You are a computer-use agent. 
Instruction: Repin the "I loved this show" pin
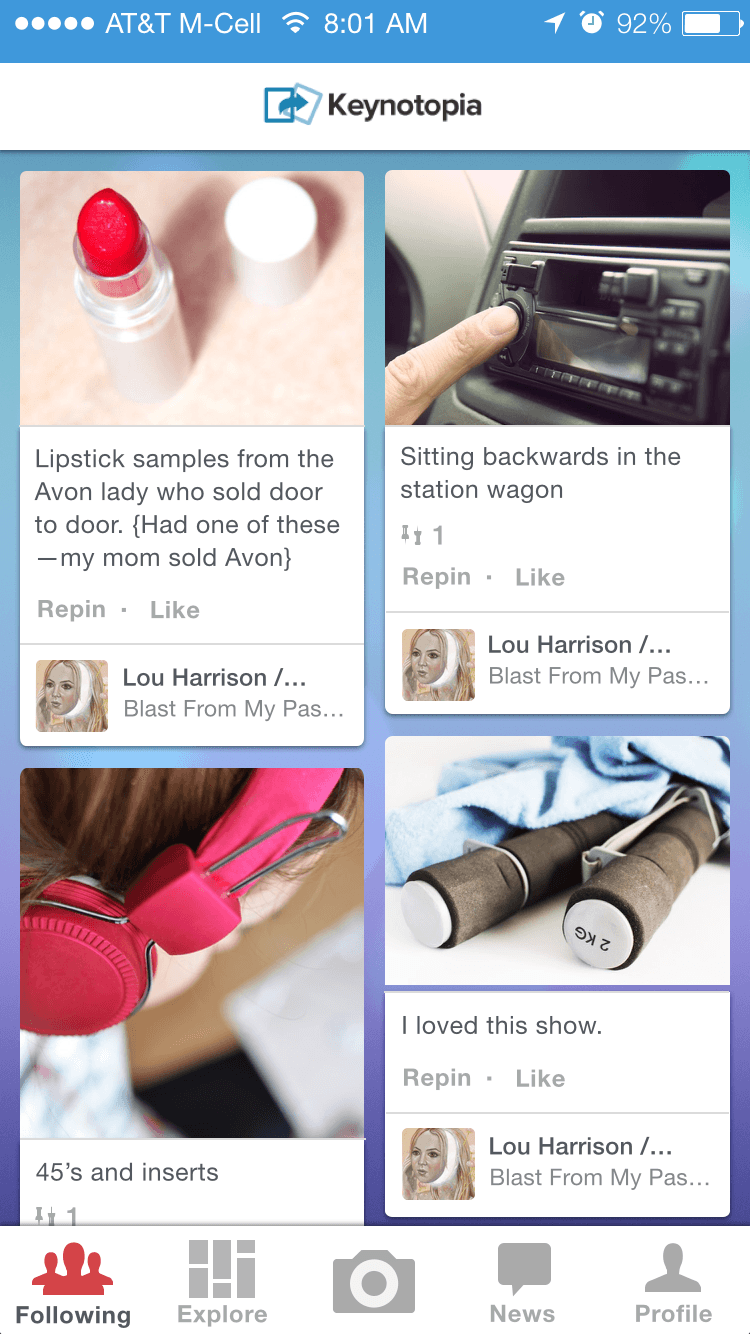click(437, 1078)
